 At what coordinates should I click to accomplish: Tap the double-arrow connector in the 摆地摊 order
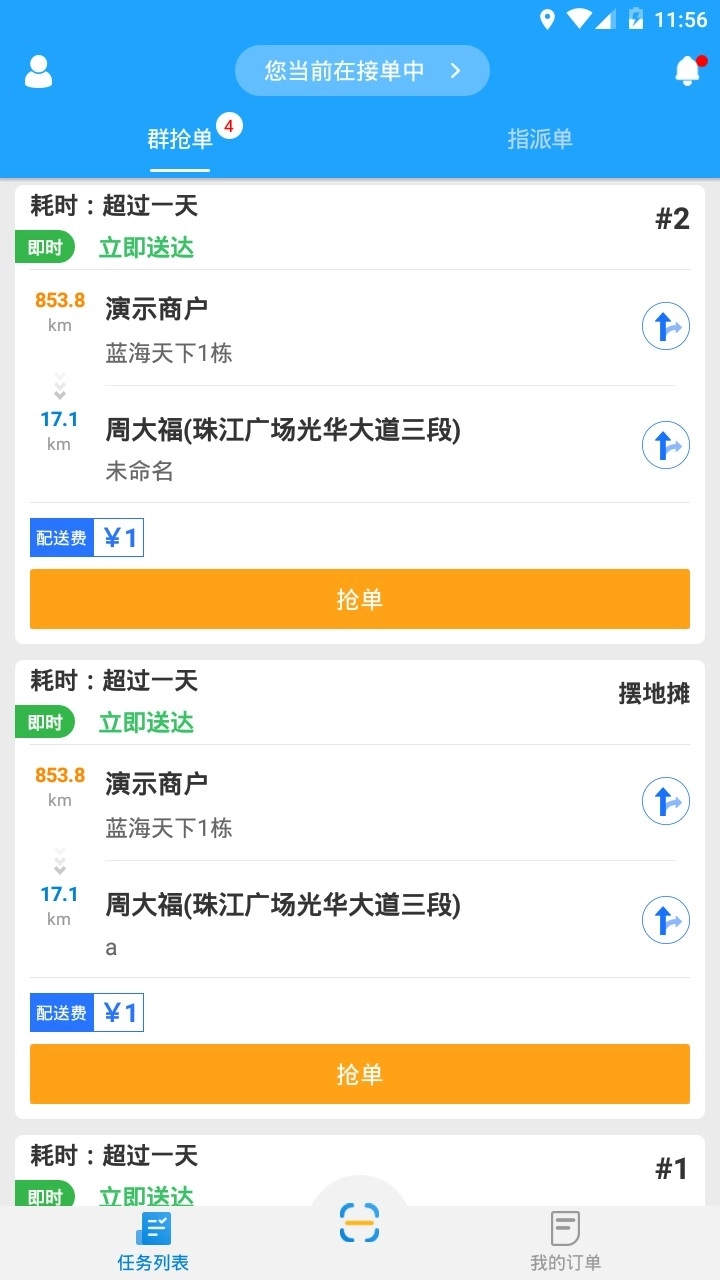coord(59,860)
